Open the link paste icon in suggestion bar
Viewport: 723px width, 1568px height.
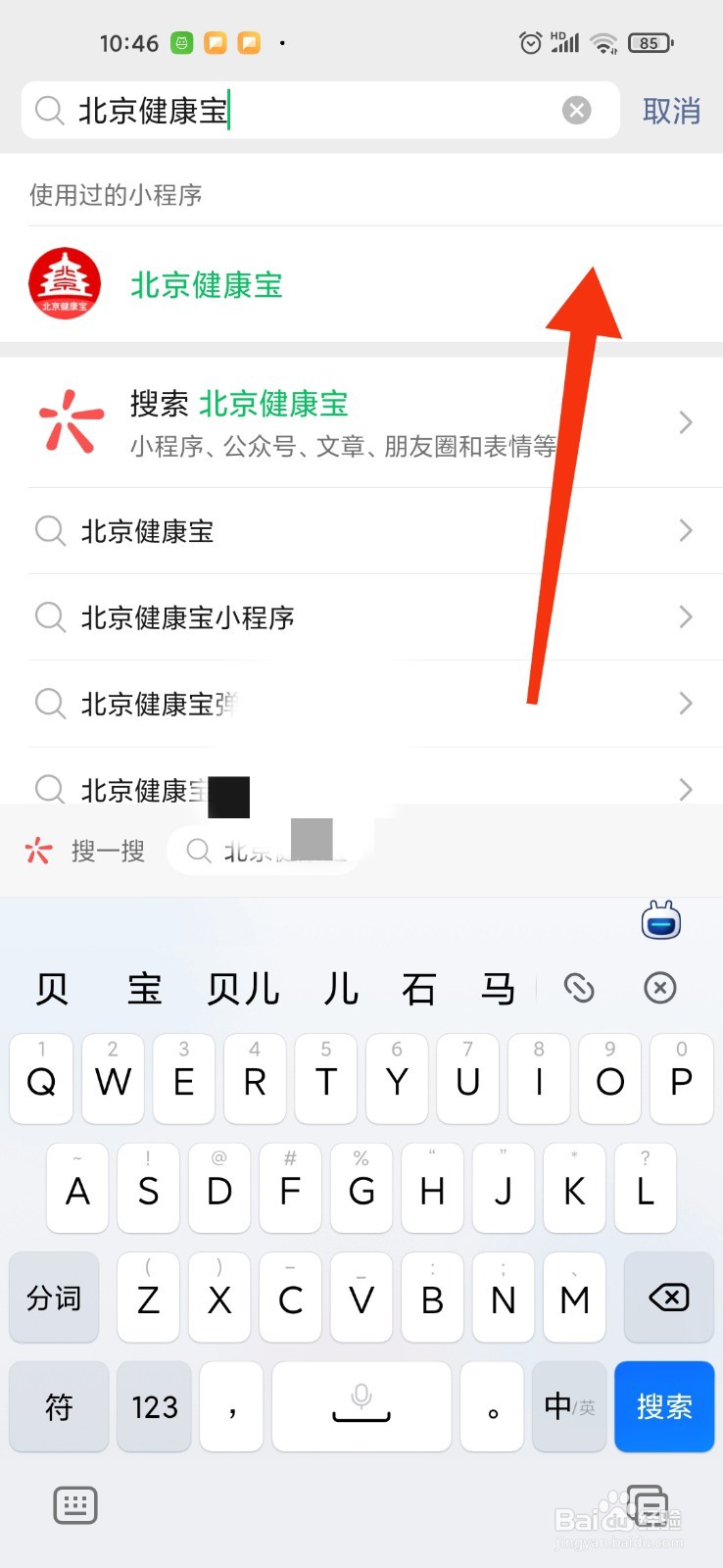tap(580, 989)
